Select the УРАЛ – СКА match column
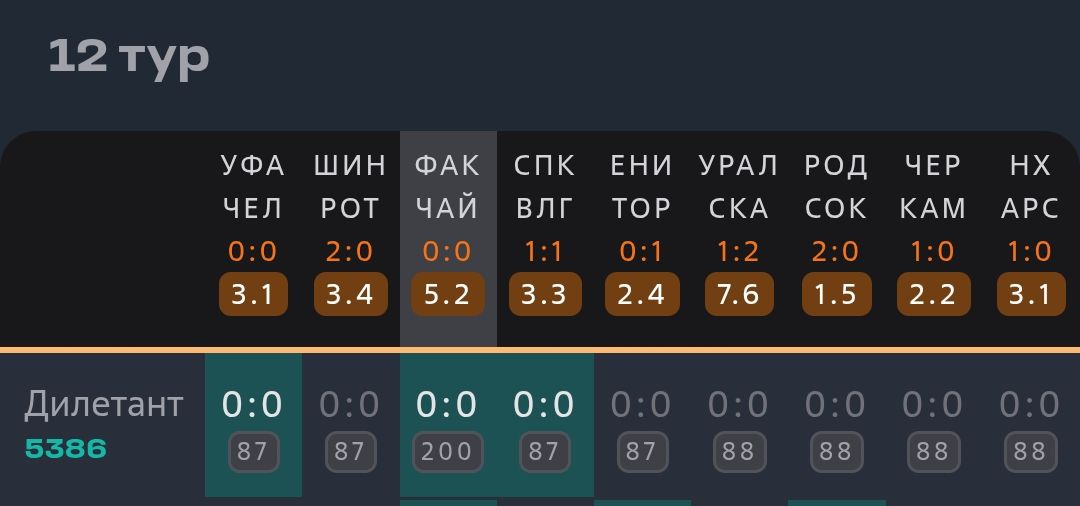The width and height of the screenshot is (1080, 506). 738,187
